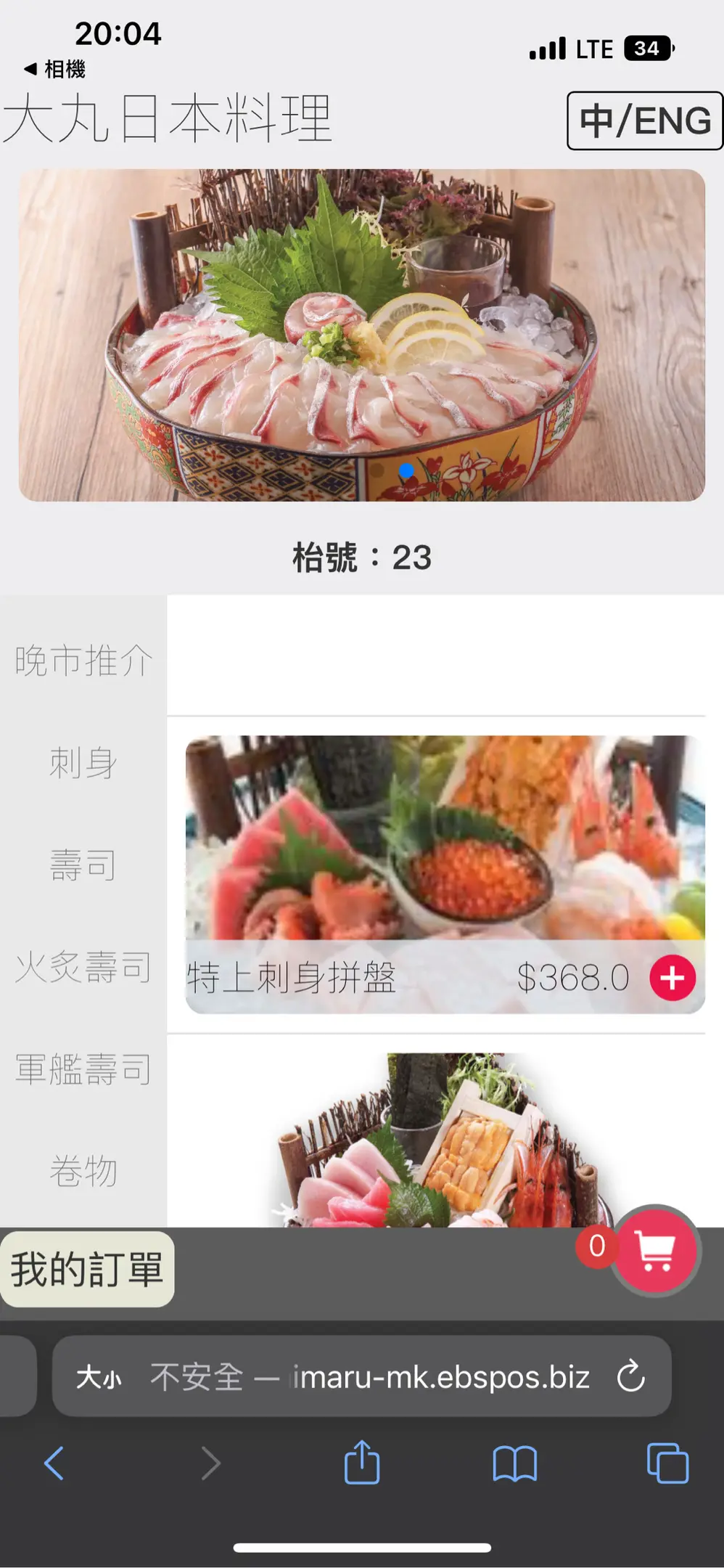Reload the page

tap(630, 1376)
